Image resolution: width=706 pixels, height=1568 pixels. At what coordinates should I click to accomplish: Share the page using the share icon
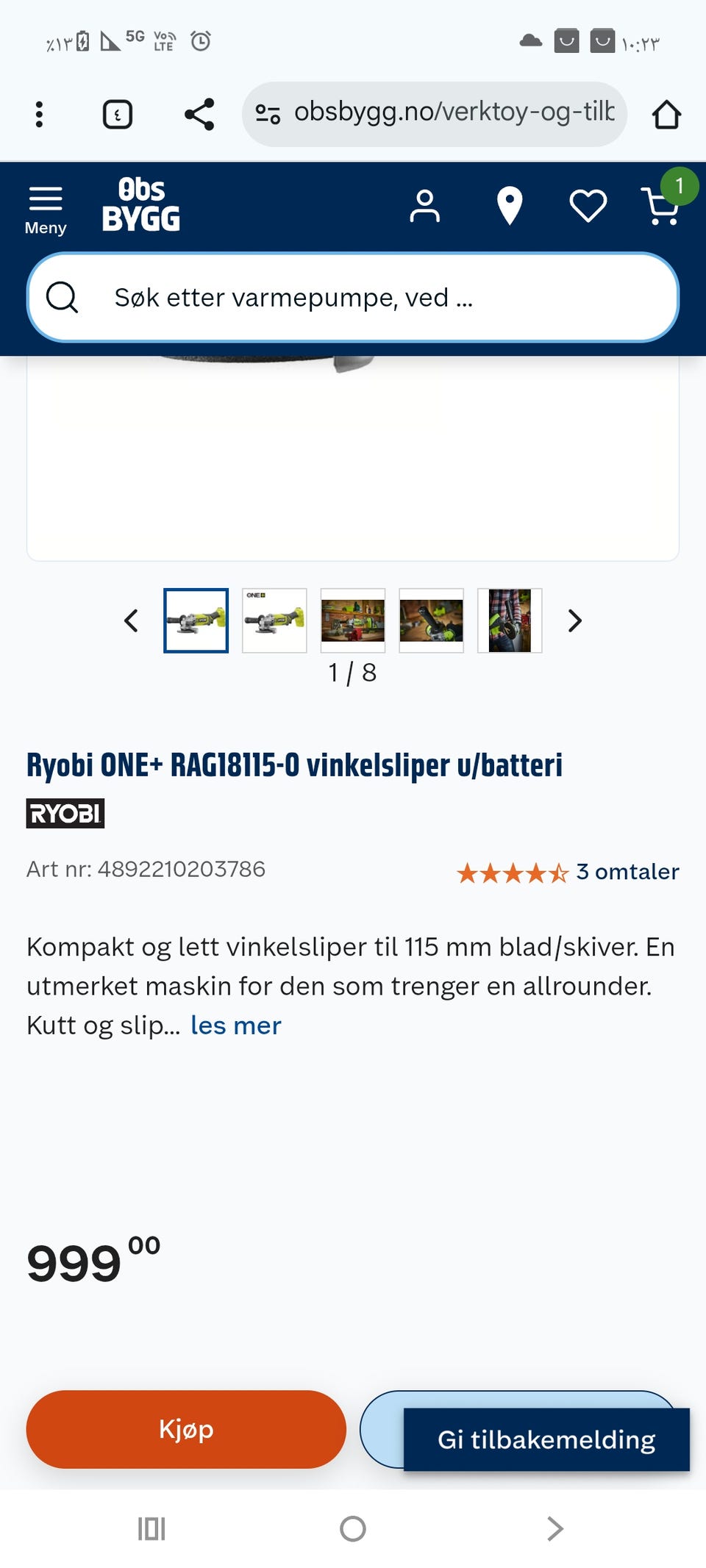[x=199, y=113]
